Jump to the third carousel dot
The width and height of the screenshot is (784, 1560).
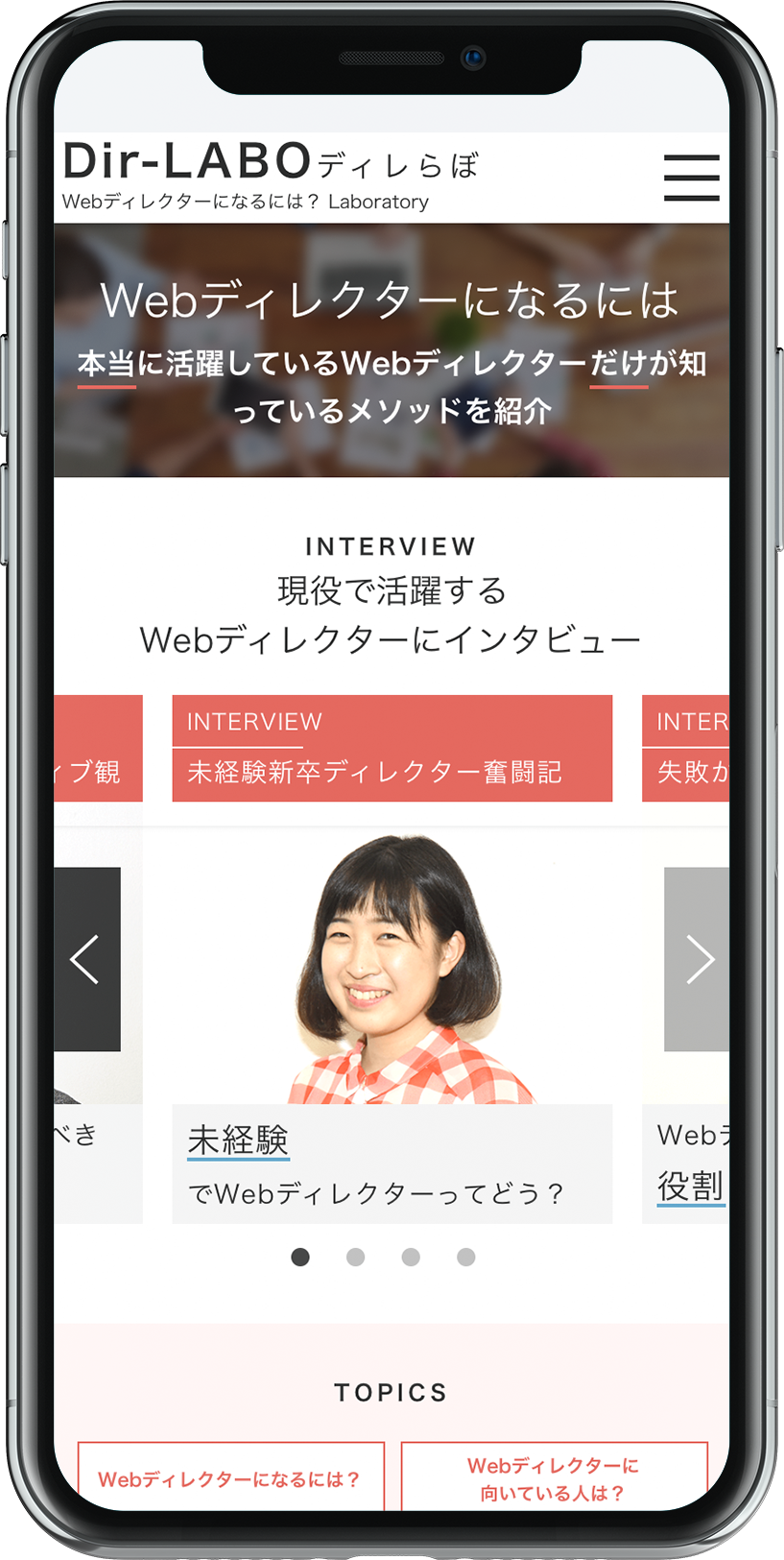tap(411, 1257)
